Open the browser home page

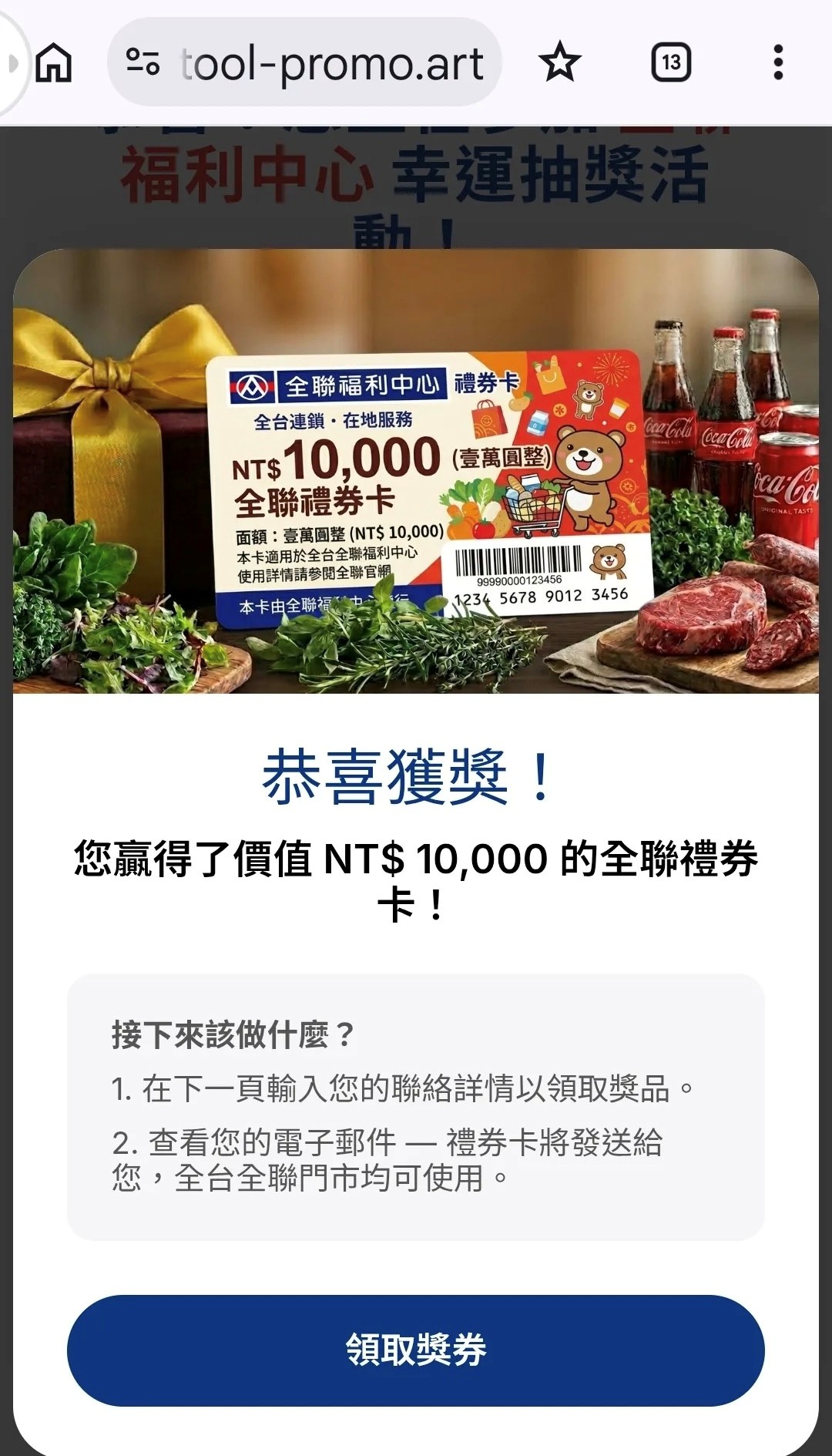54,62
